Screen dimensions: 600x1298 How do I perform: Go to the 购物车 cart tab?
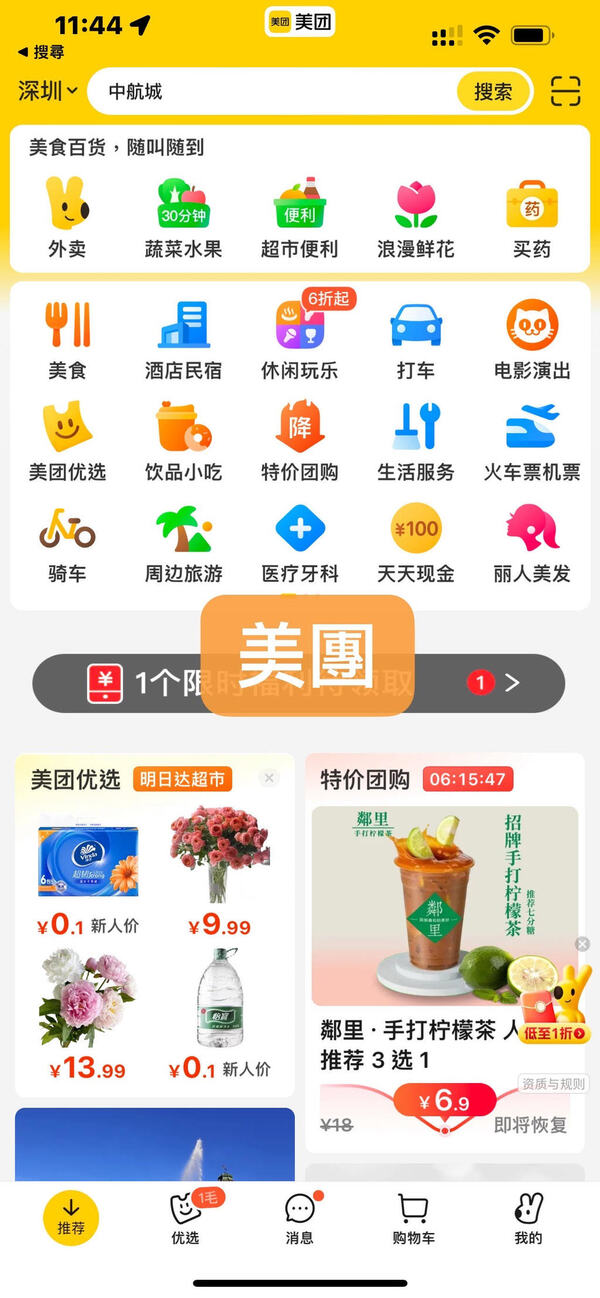click(x=413, y=1217)
